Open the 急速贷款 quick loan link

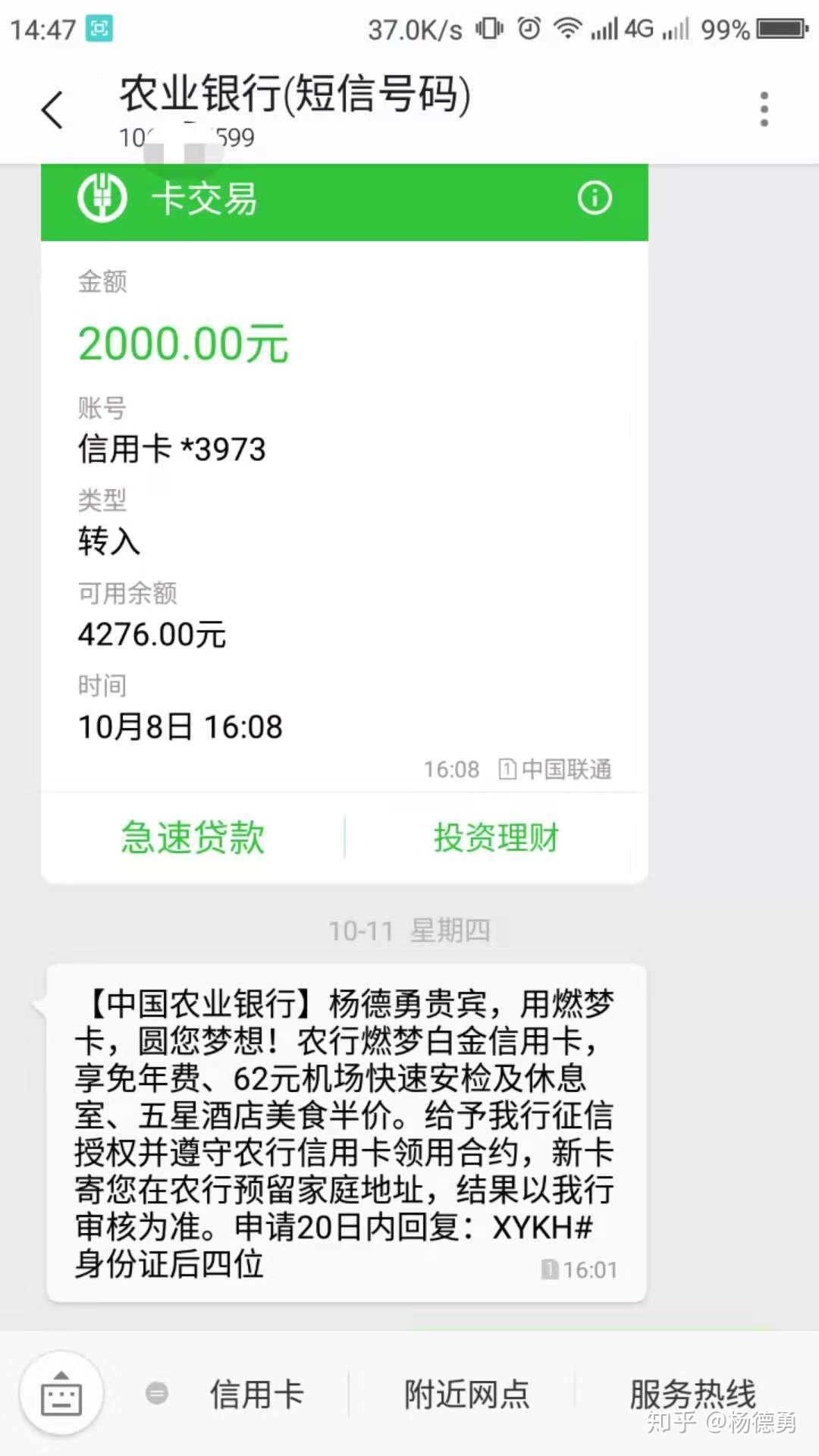pos(193,838)
